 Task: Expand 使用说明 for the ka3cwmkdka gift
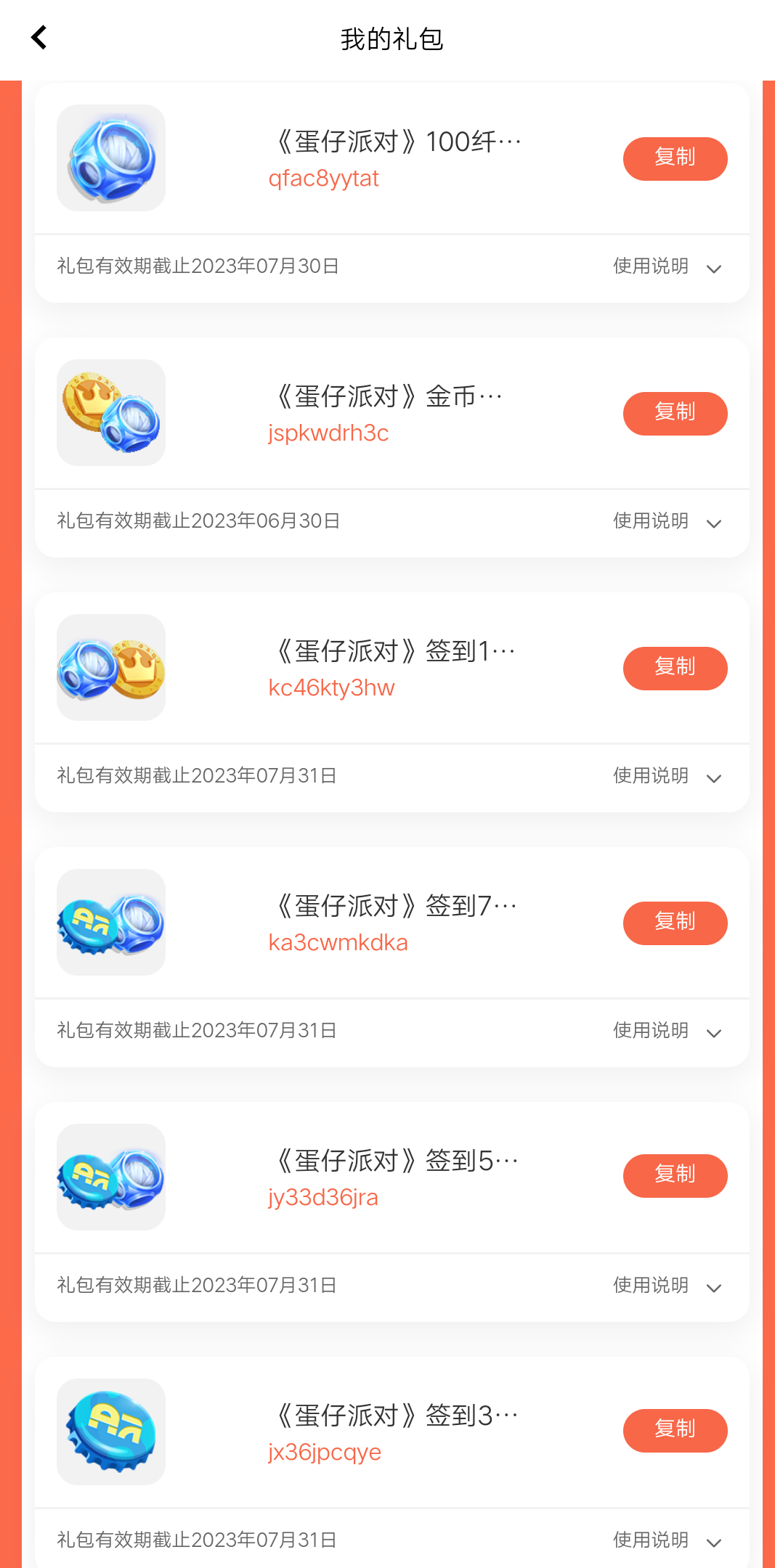coord(667,1032)
